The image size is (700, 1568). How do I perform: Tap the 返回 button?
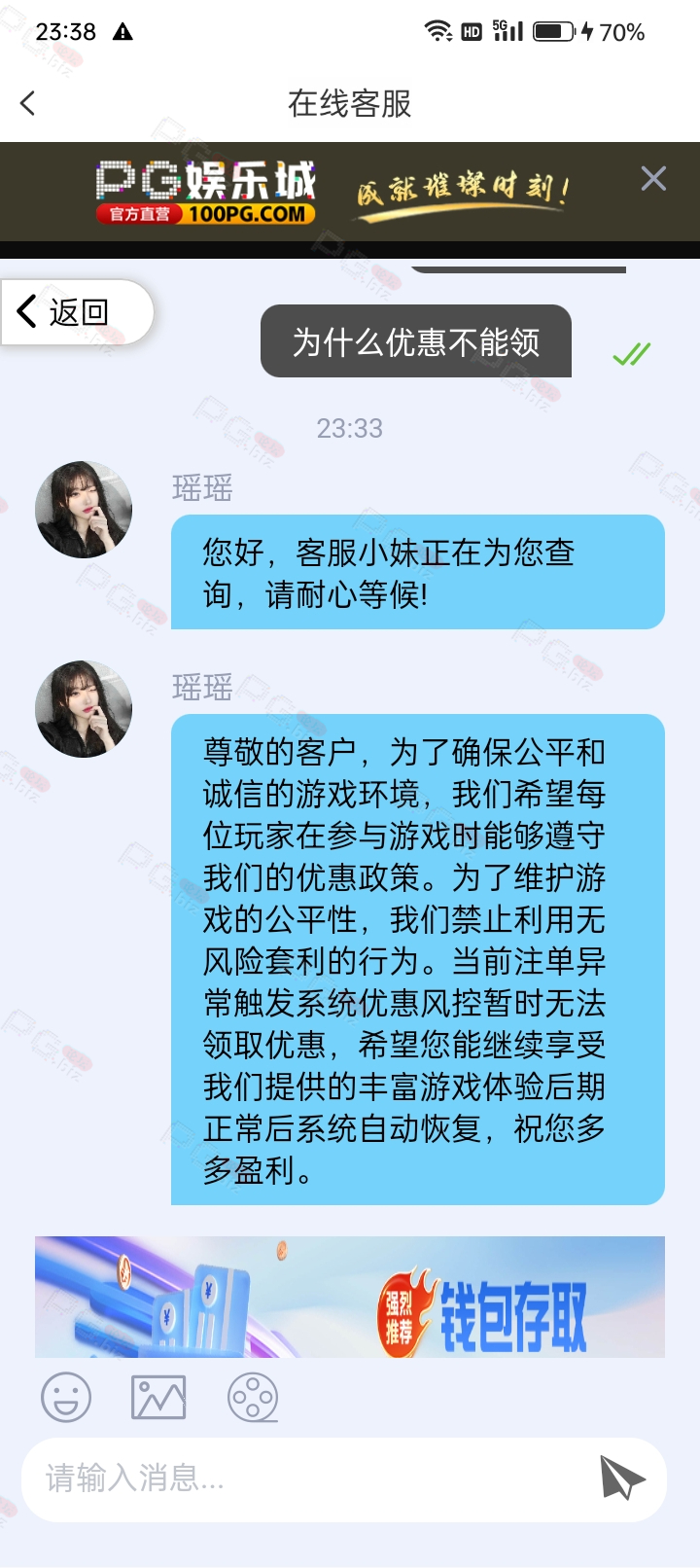click(x=77, y=312)
